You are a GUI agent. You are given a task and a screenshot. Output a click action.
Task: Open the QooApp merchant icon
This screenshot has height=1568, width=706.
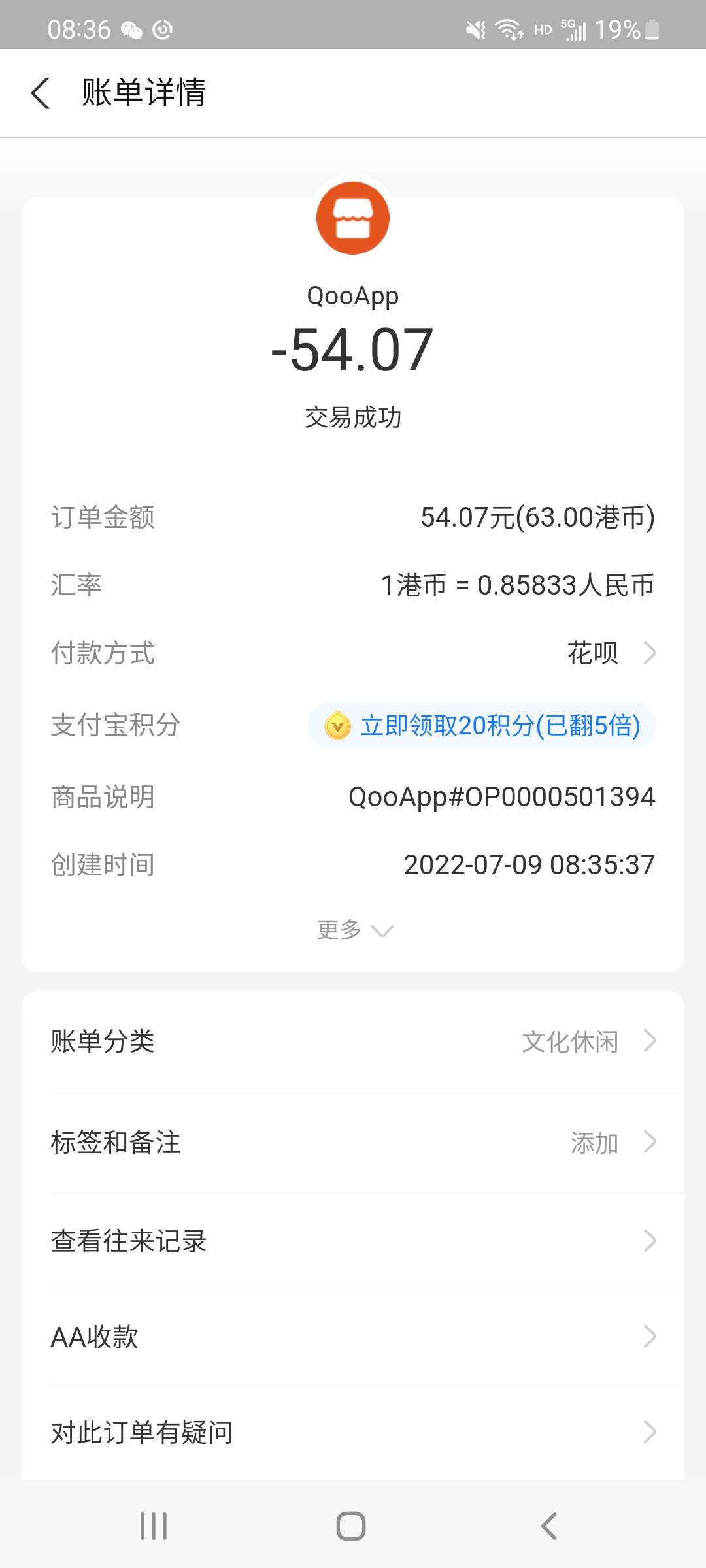pos(353,218)
